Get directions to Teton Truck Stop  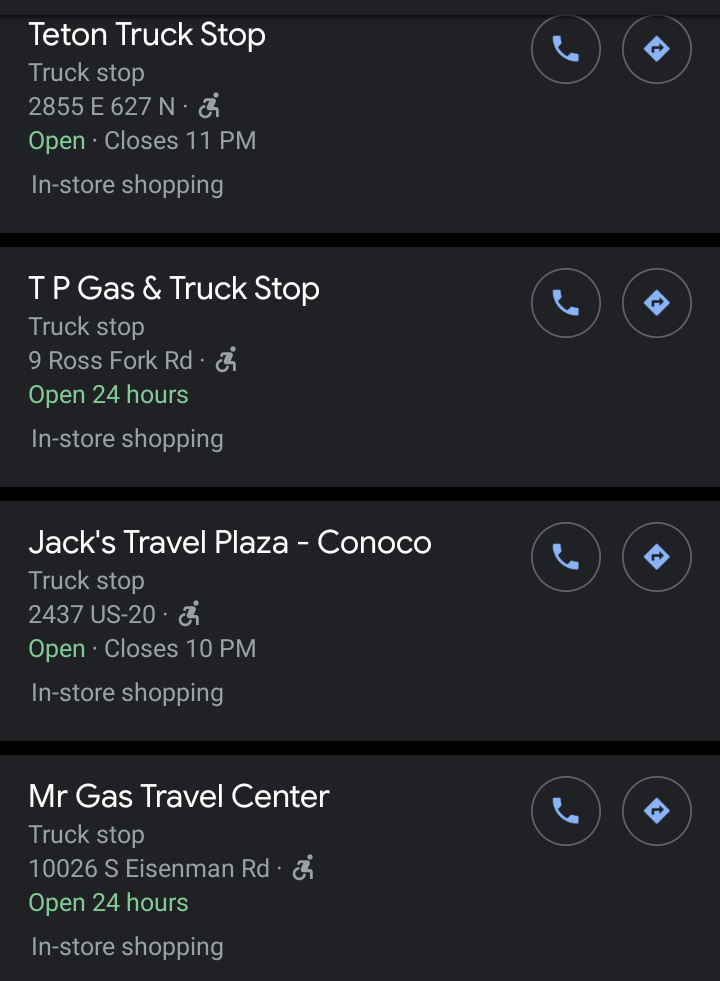[657, 48]
